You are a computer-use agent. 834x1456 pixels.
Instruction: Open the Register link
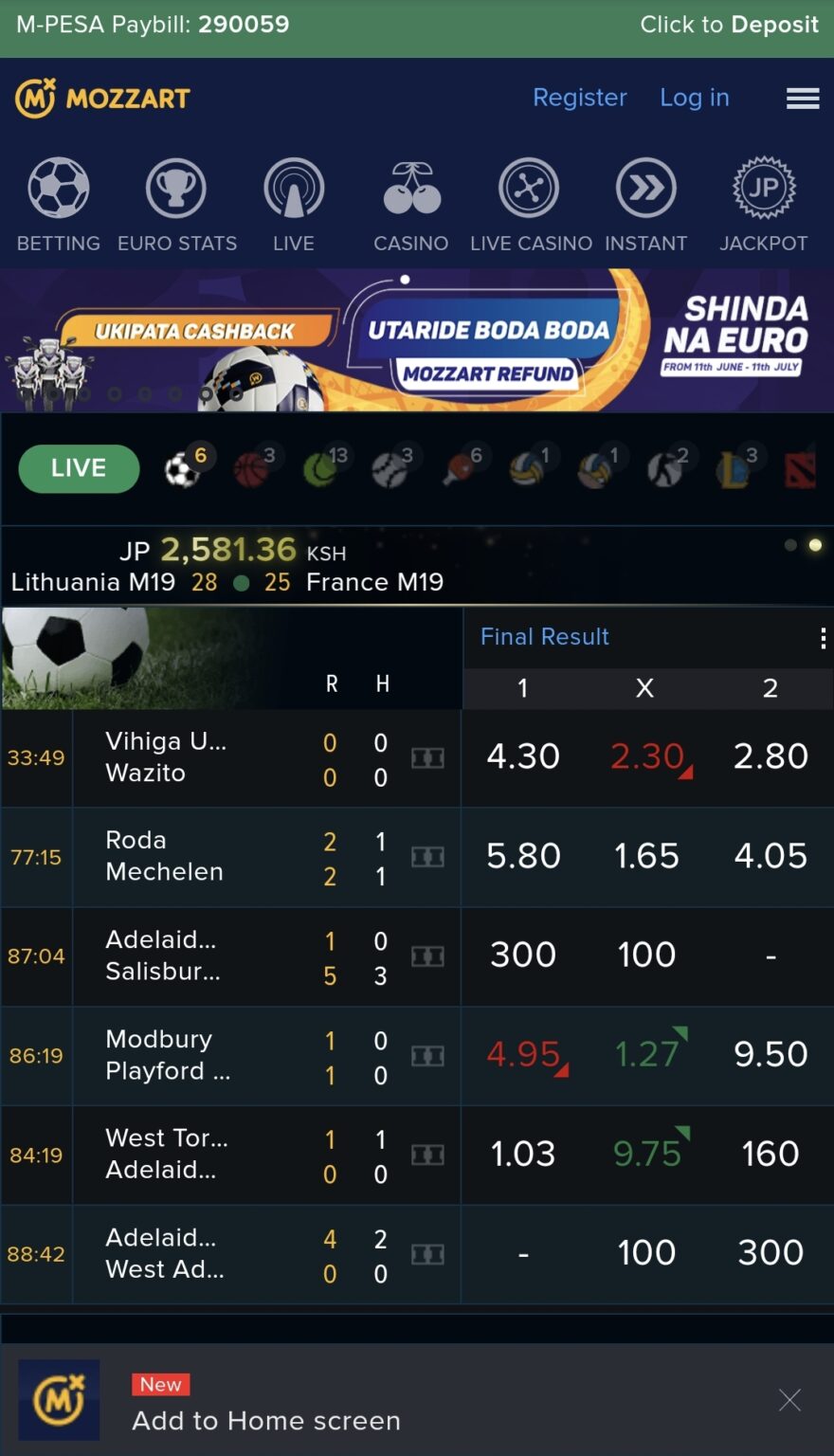[580, 98]
